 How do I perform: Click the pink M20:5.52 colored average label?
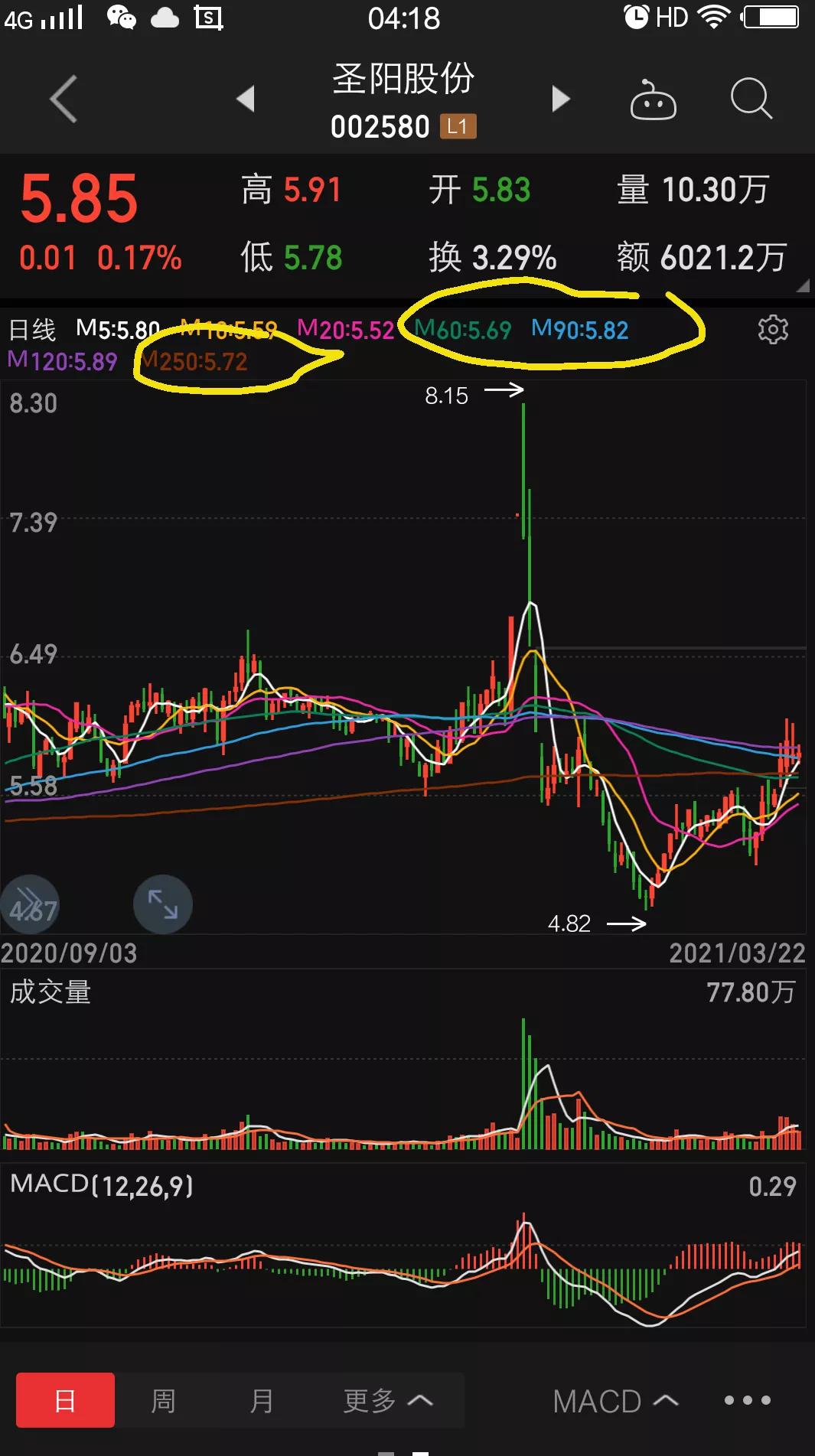click(x=348, y=329)
